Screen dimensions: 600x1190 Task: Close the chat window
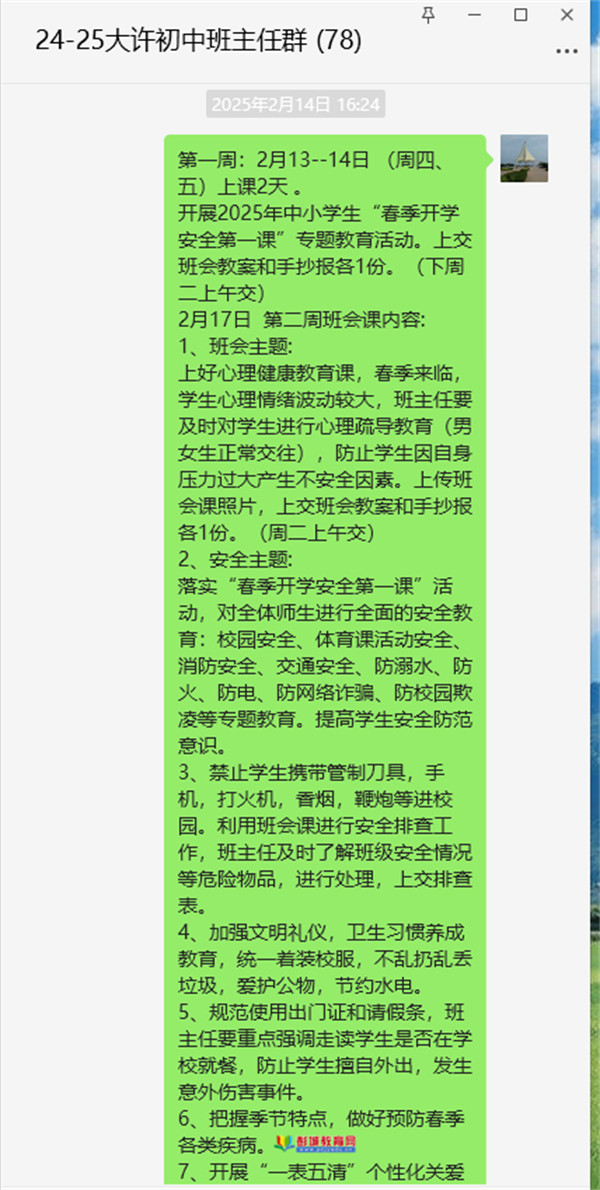[567, 14]
